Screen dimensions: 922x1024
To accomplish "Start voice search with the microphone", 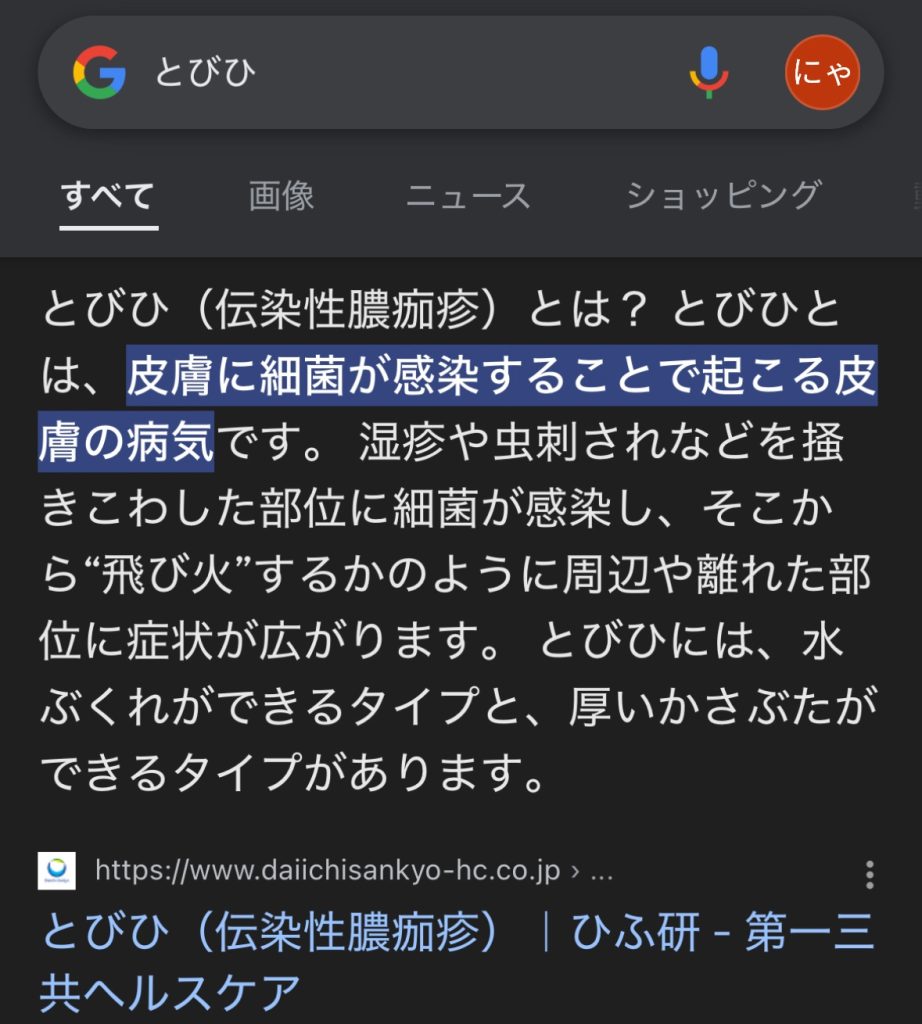I will (x=709, y=73).
